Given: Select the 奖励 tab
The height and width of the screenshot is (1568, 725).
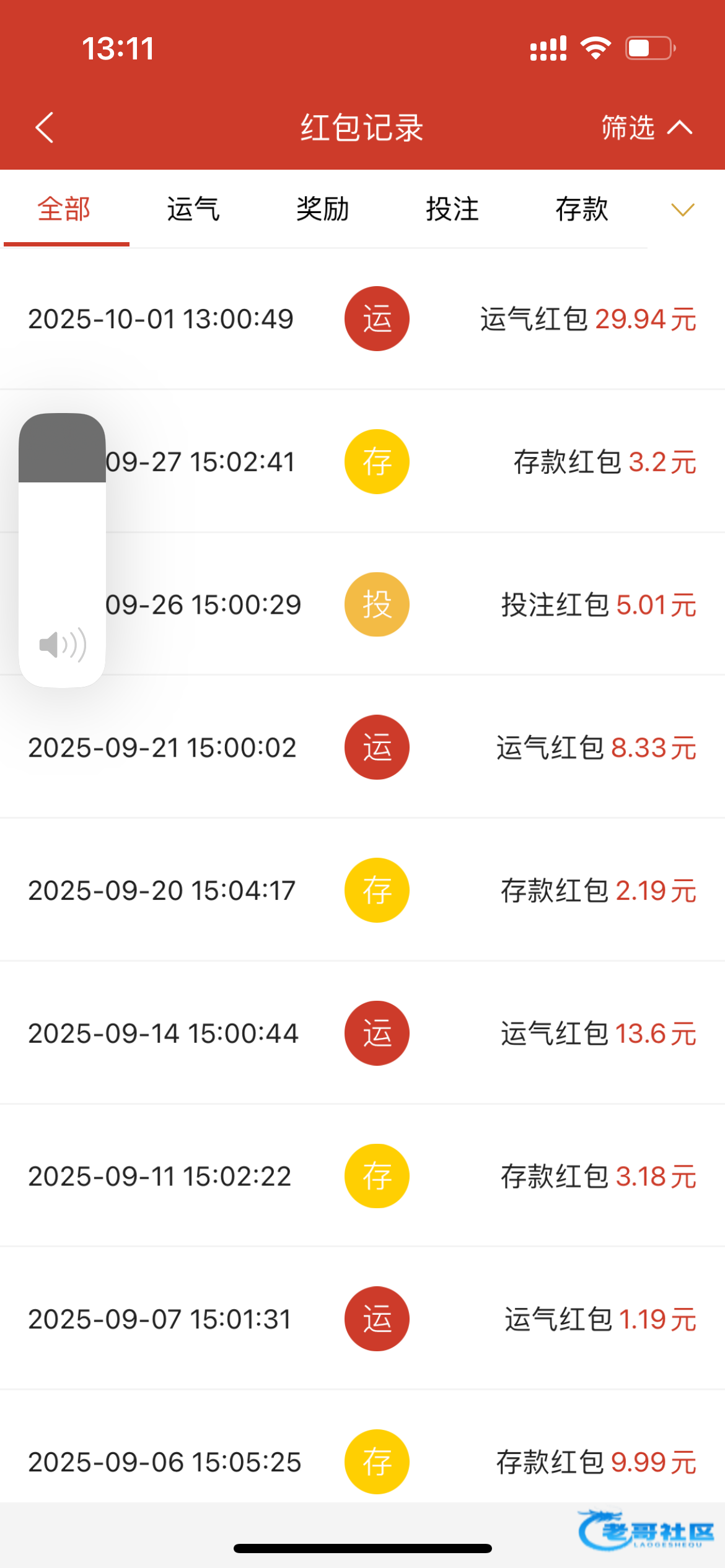Looking at the screenshot, I should tap(323, 209).
